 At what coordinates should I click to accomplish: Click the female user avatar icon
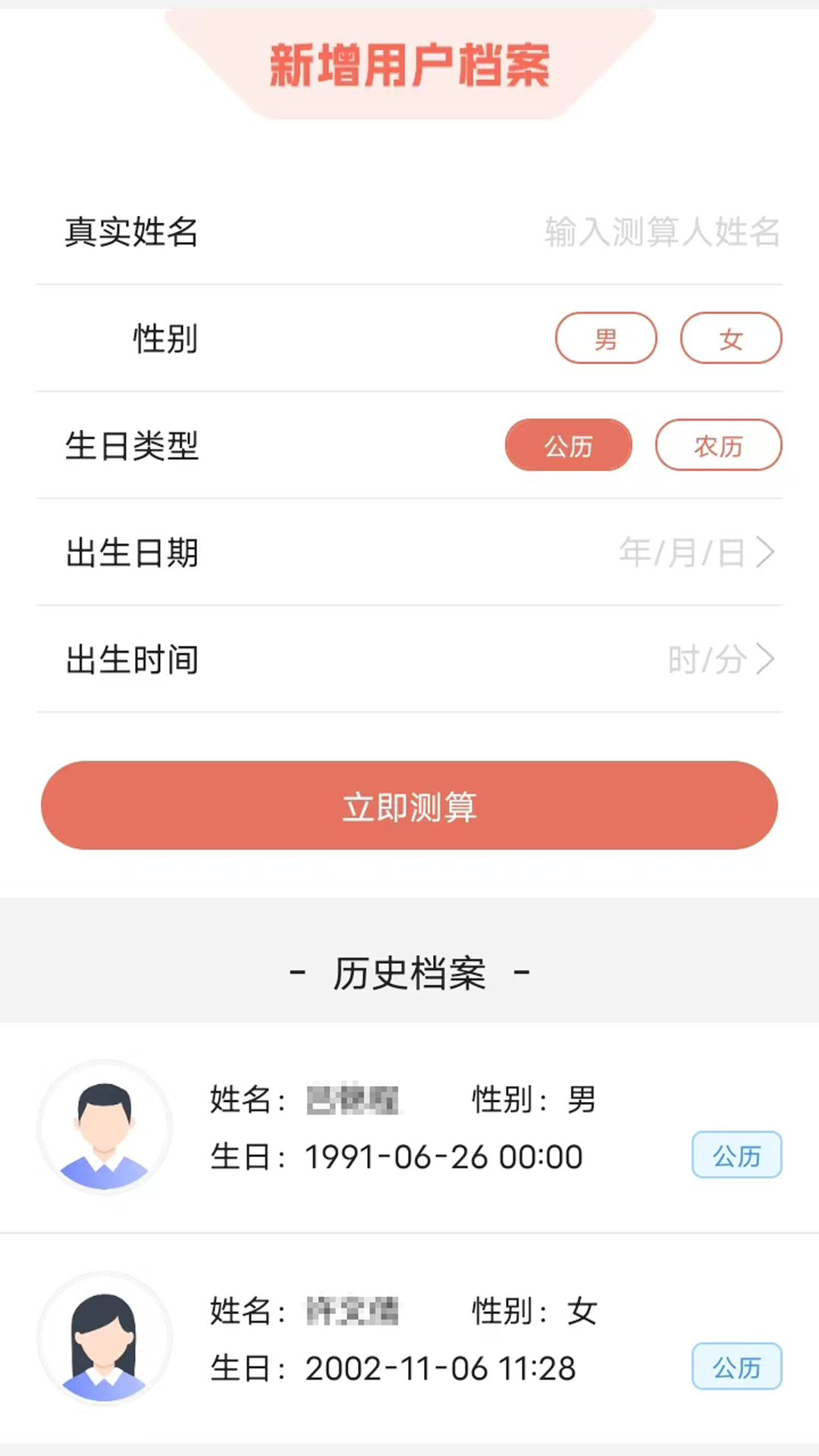104,1341
